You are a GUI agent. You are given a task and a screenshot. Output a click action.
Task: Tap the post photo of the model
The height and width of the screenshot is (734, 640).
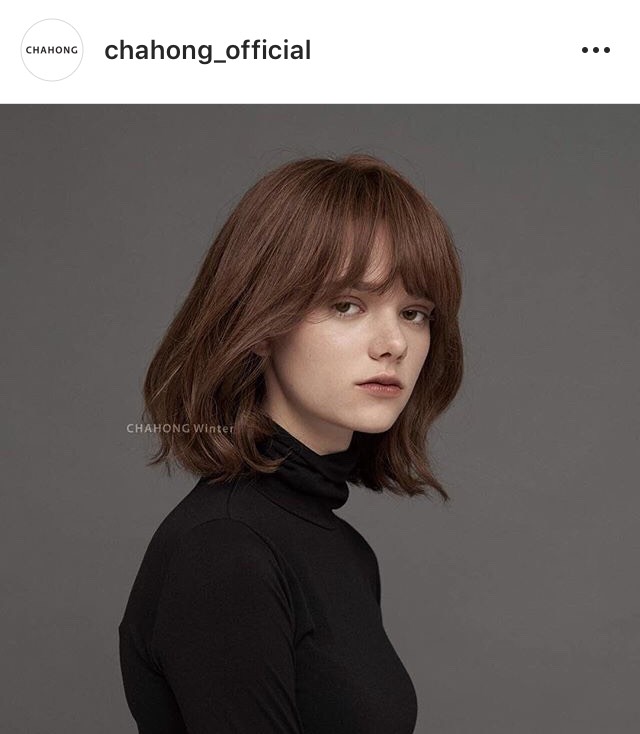pos(320,420)
